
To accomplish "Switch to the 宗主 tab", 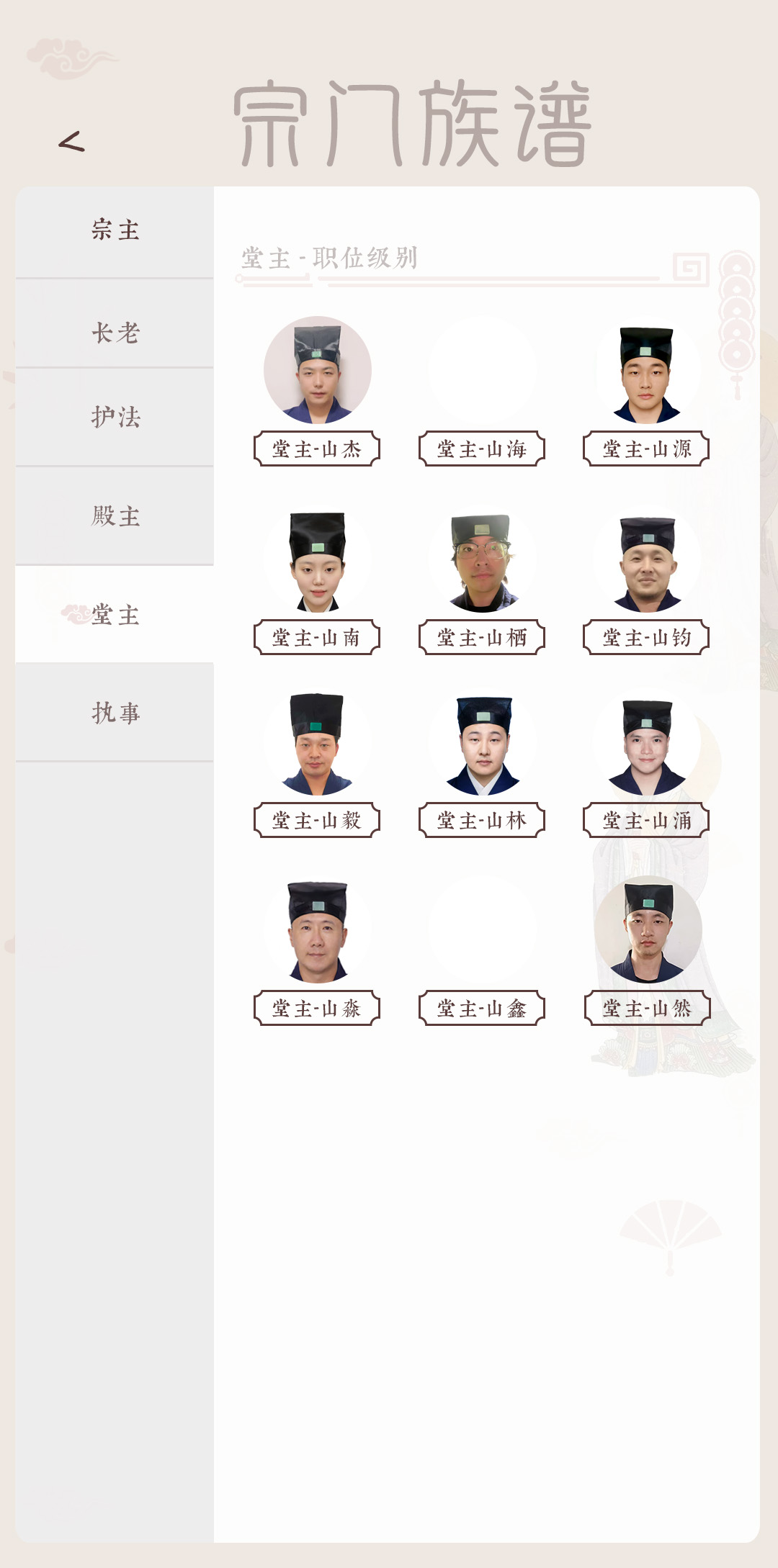I will coord(115,231).
